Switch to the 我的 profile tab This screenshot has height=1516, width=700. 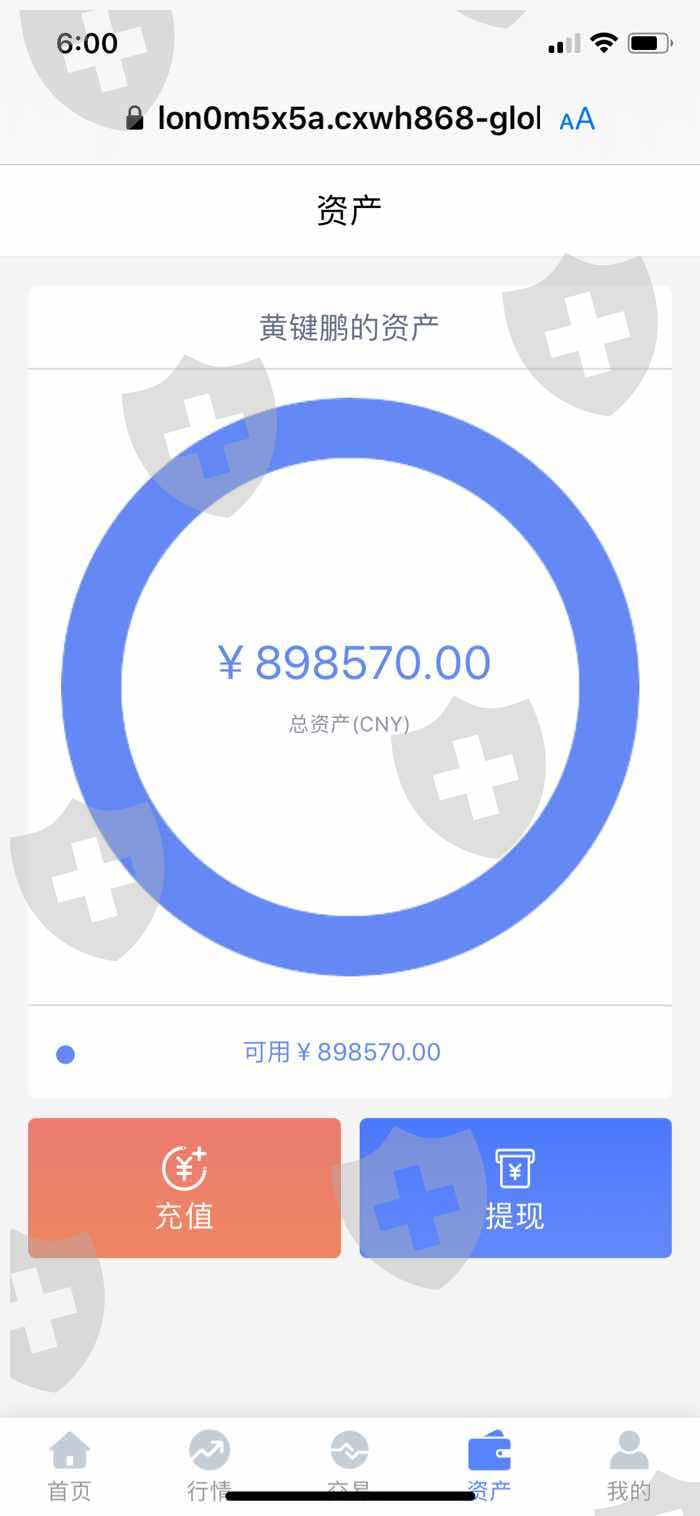629,1466
